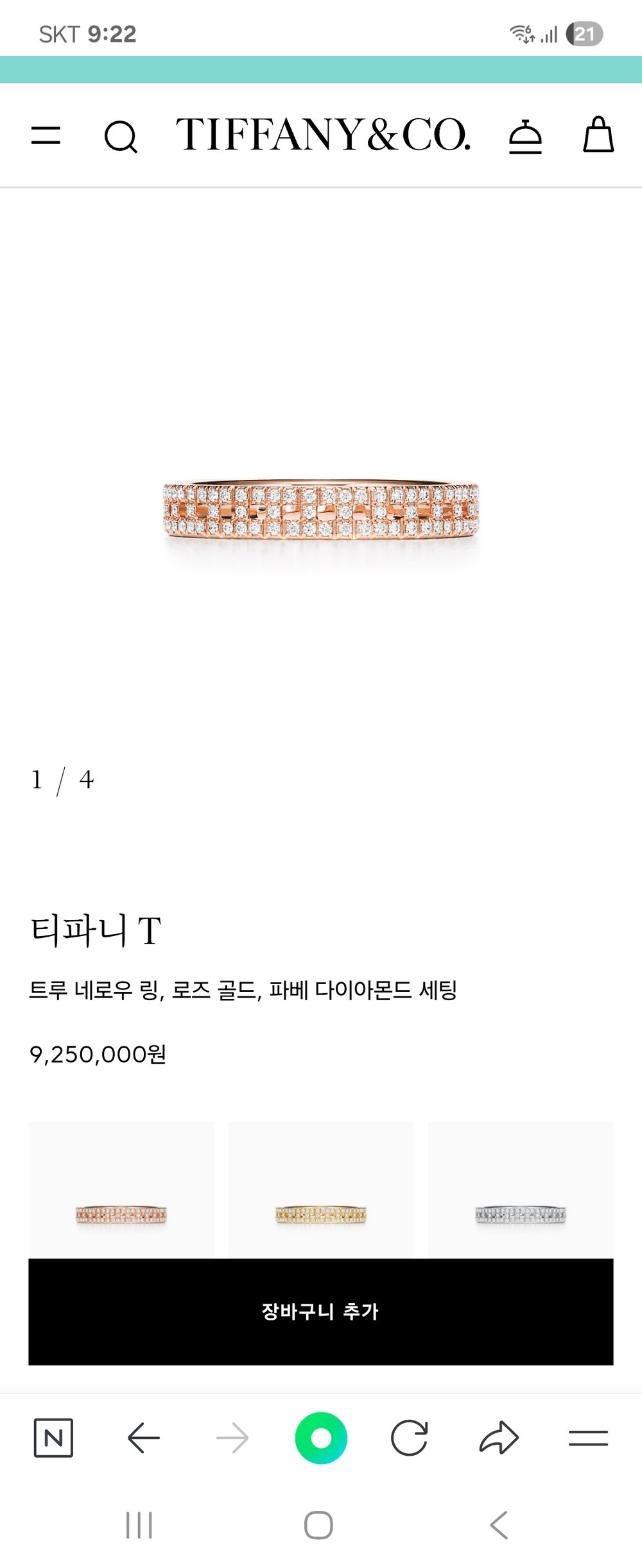Tap the green Naver circle button
Image resolution: width=642 pixels, height=1568 pixels.
coord(321,1438)
